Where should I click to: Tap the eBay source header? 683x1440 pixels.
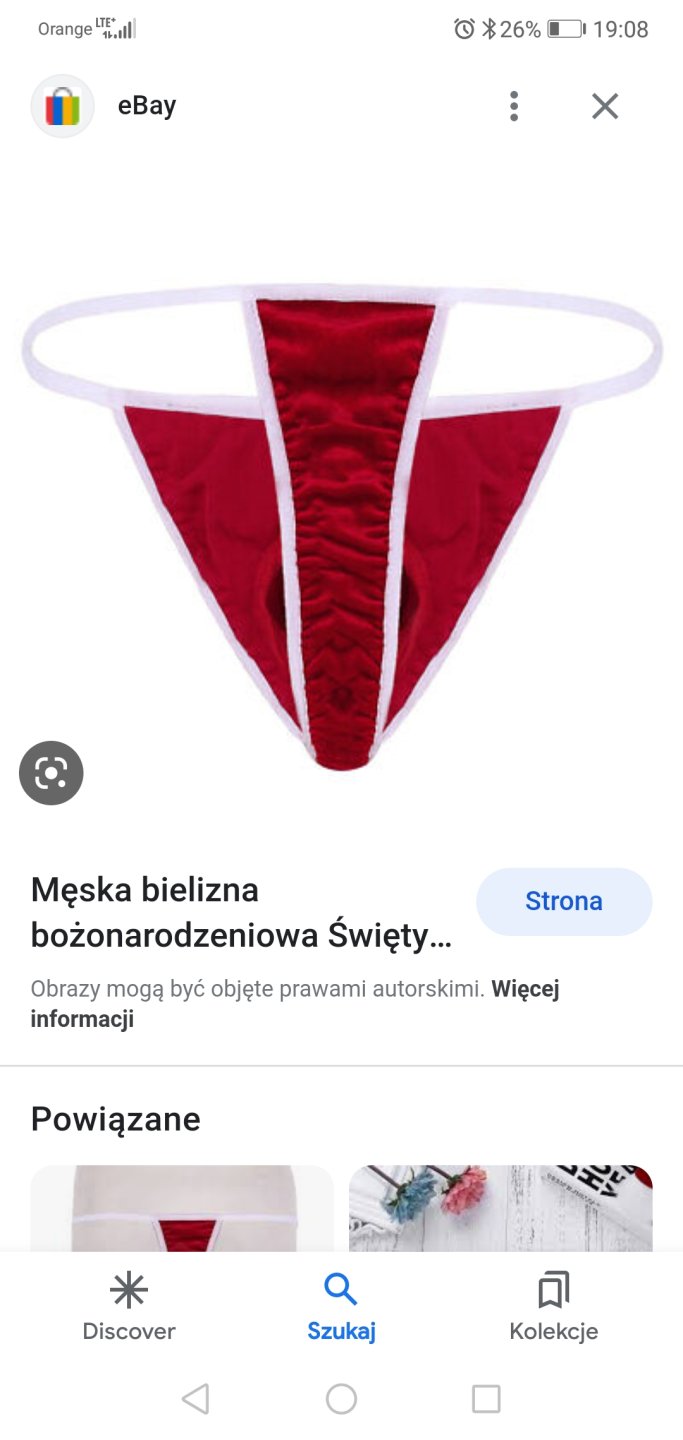(x=146, y=106)
